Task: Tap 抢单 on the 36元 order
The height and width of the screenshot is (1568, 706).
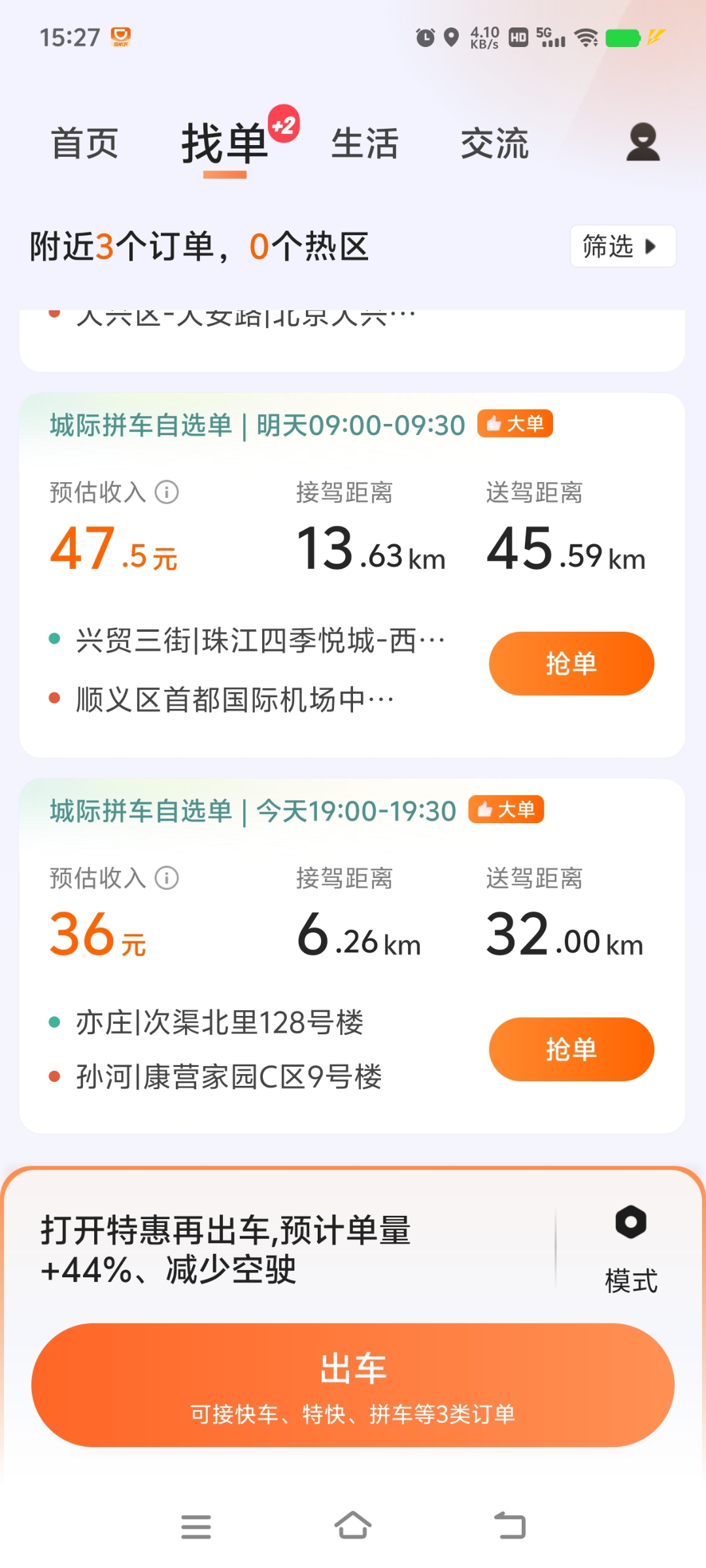Action: click(571, 1049)
